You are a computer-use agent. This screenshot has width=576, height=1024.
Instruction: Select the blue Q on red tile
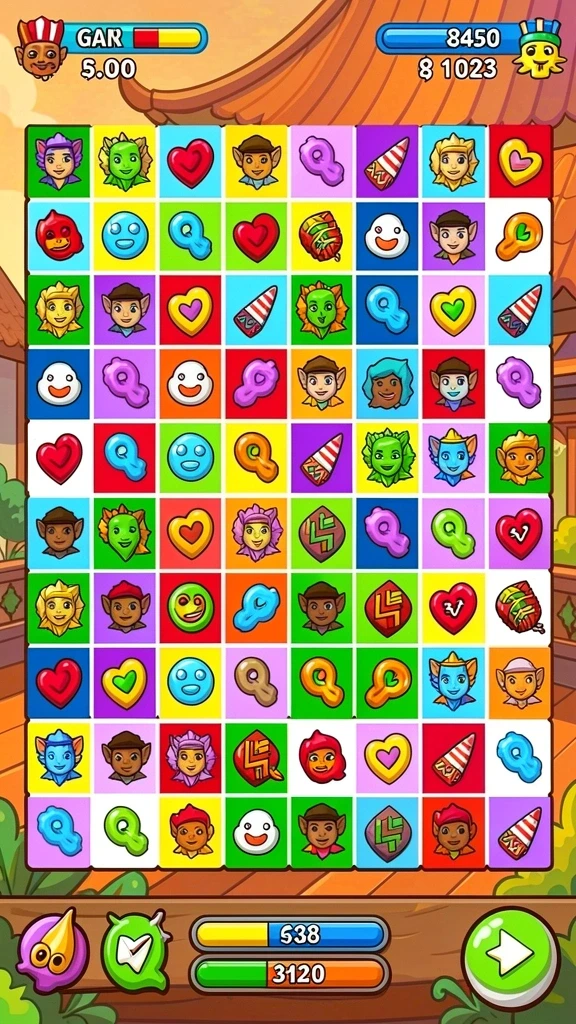[x=125, y=457]
